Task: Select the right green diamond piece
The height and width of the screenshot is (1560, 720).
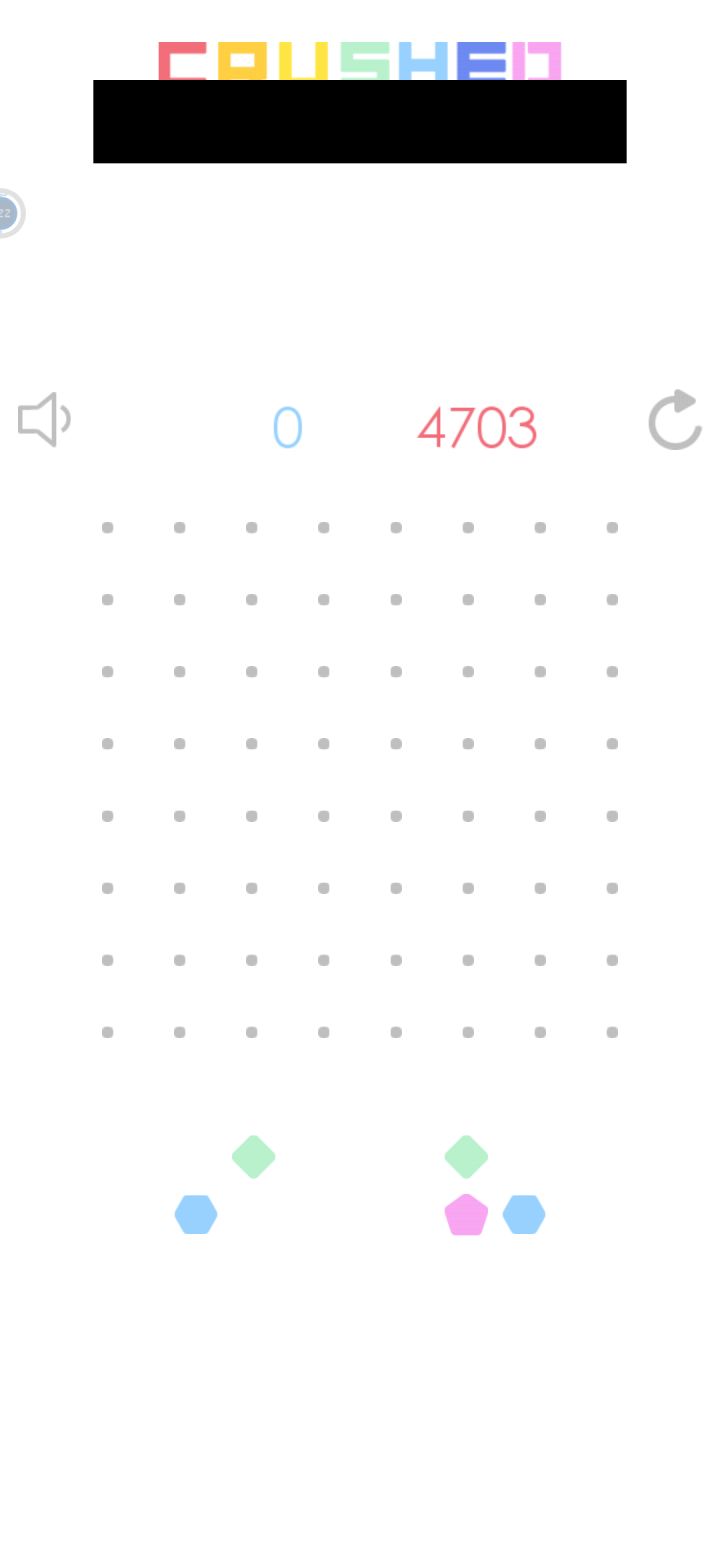Action: click(x=466, y=1156)
